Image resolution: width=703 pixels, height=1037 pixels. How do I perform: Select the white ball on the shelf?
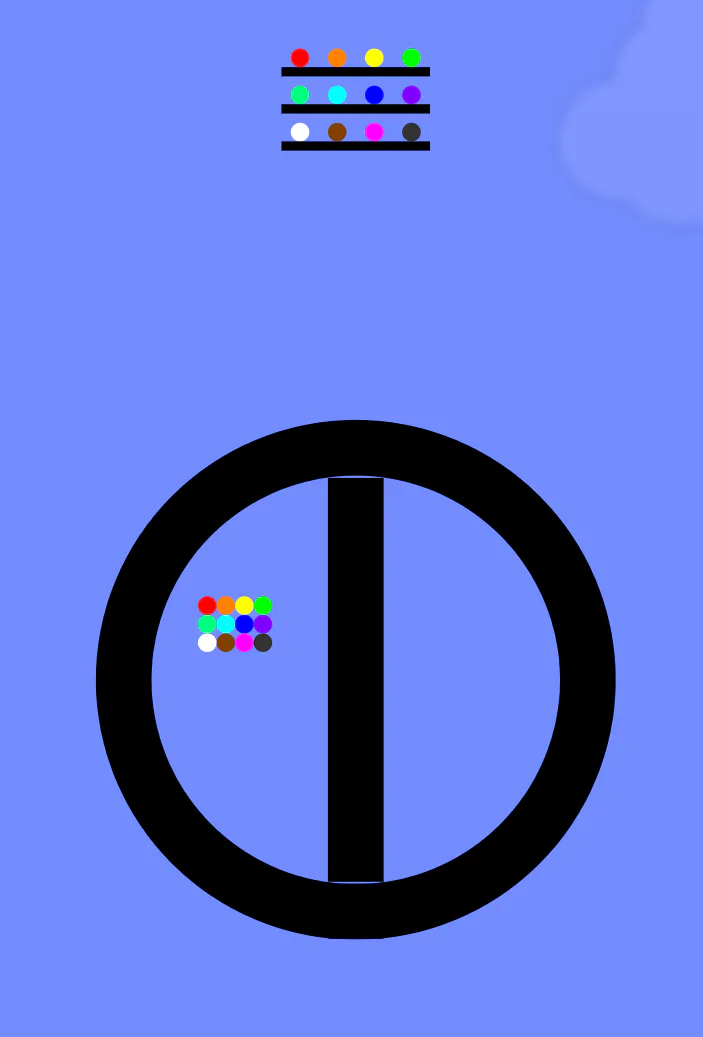click(300, 132)
